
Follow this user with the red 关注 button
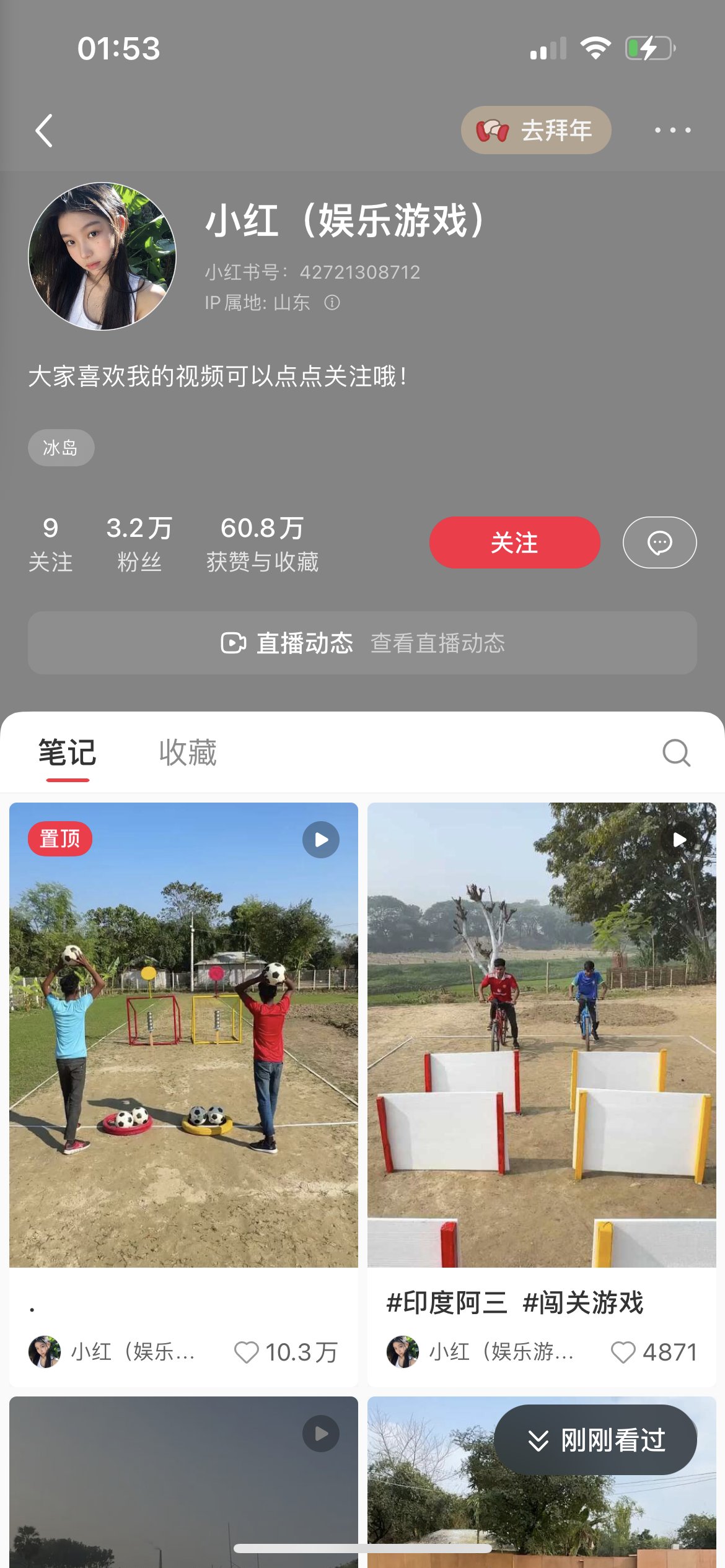pos(514,542)
